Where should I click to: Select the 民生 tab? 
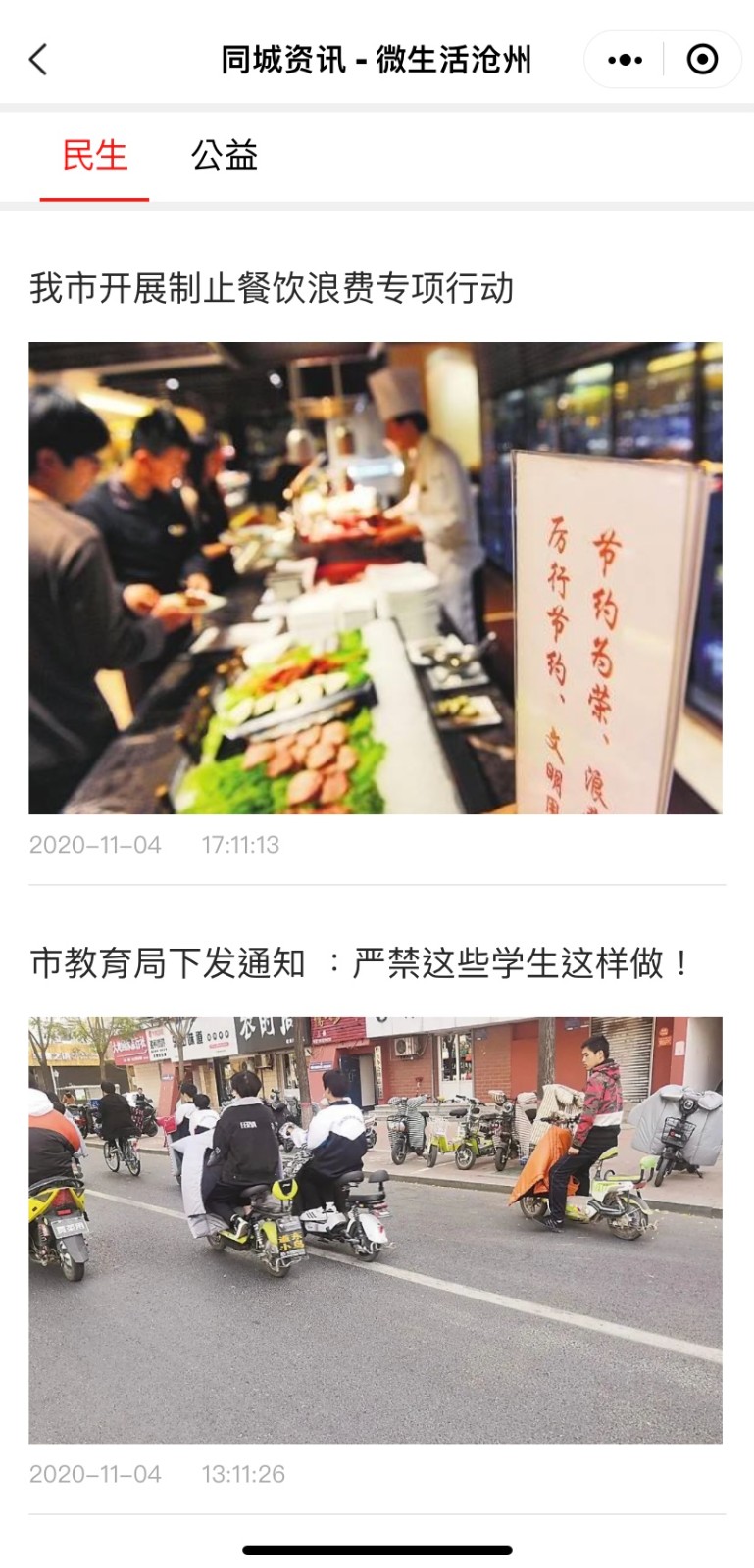pyautogui.click(x=94, y=155)
